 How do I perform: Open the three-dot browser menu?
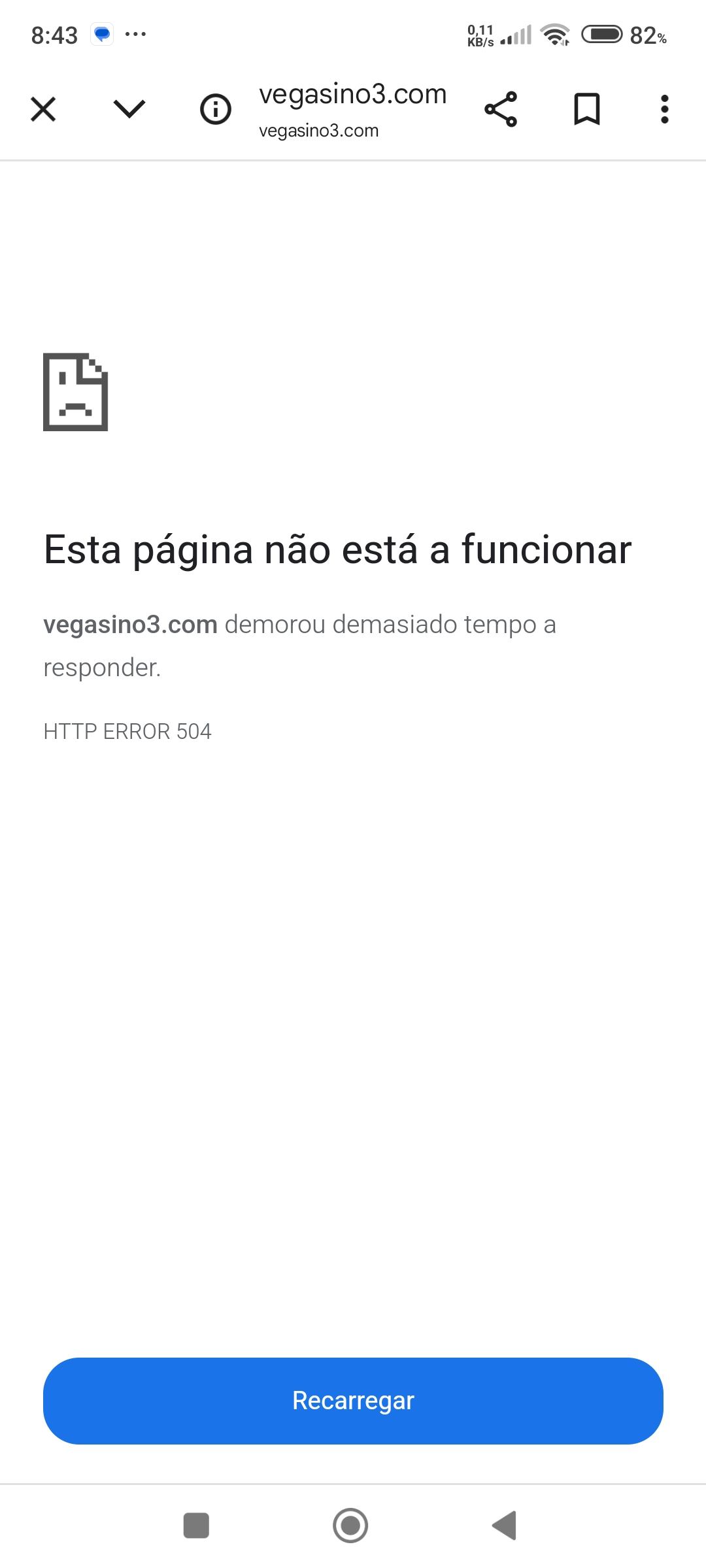click(664, 109)
